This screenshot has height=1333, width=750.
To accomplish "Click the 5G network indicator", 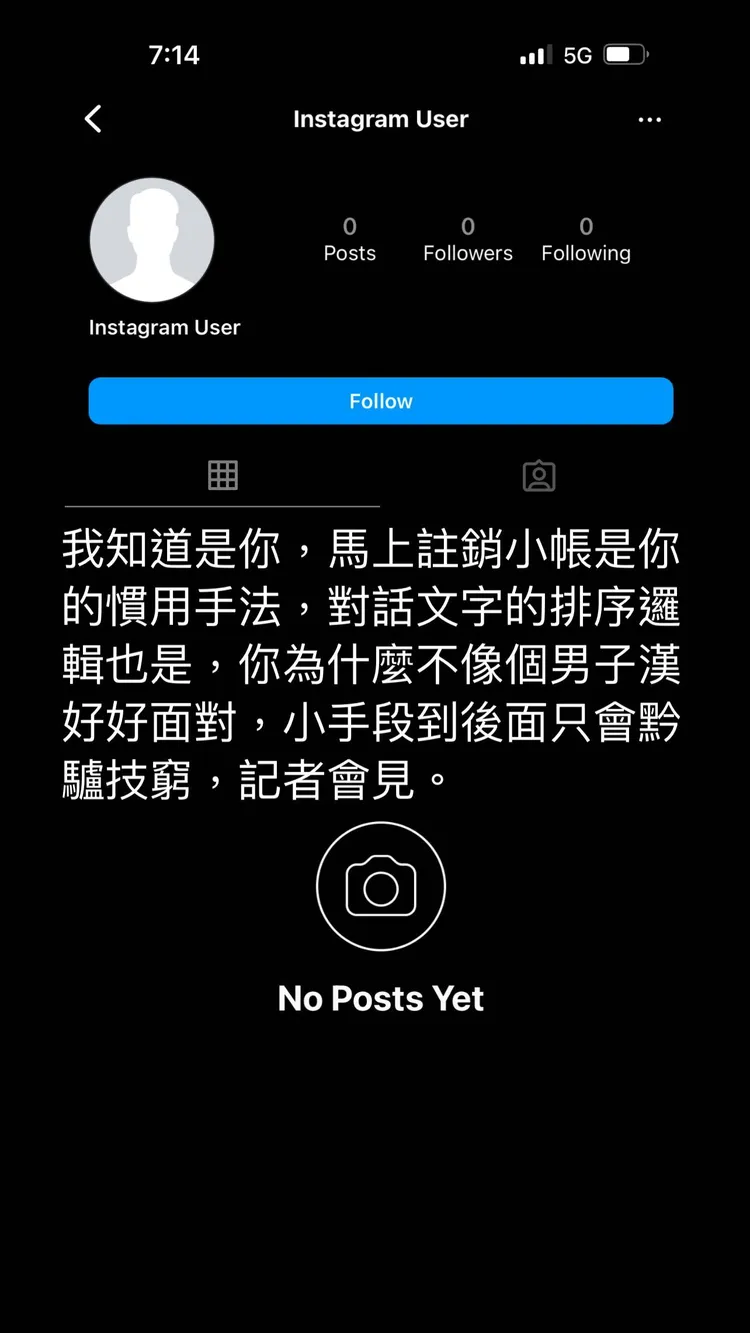I will pos(580,55).
